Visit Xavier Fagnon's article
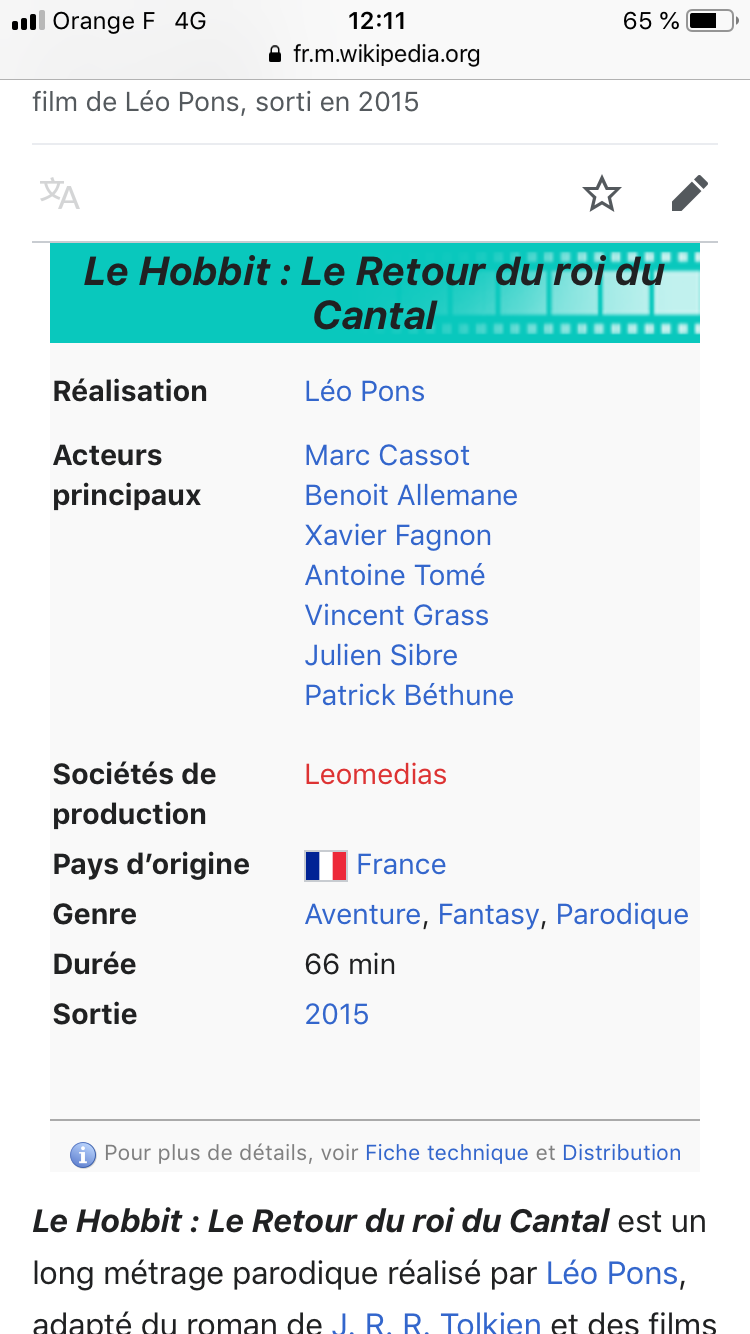Image resolution: width=750 pixels, height=1334 pixels. coord(398,535)
